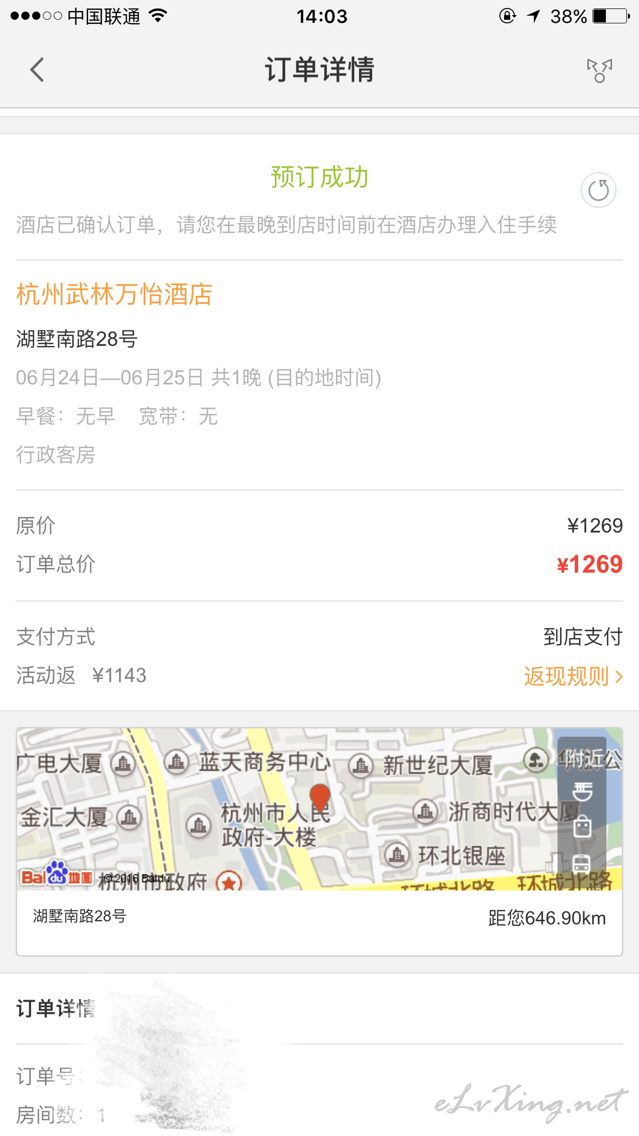View 返现规则 cashback rules
The height and width of the screenshot is (1136, 639).
point(573,677)
